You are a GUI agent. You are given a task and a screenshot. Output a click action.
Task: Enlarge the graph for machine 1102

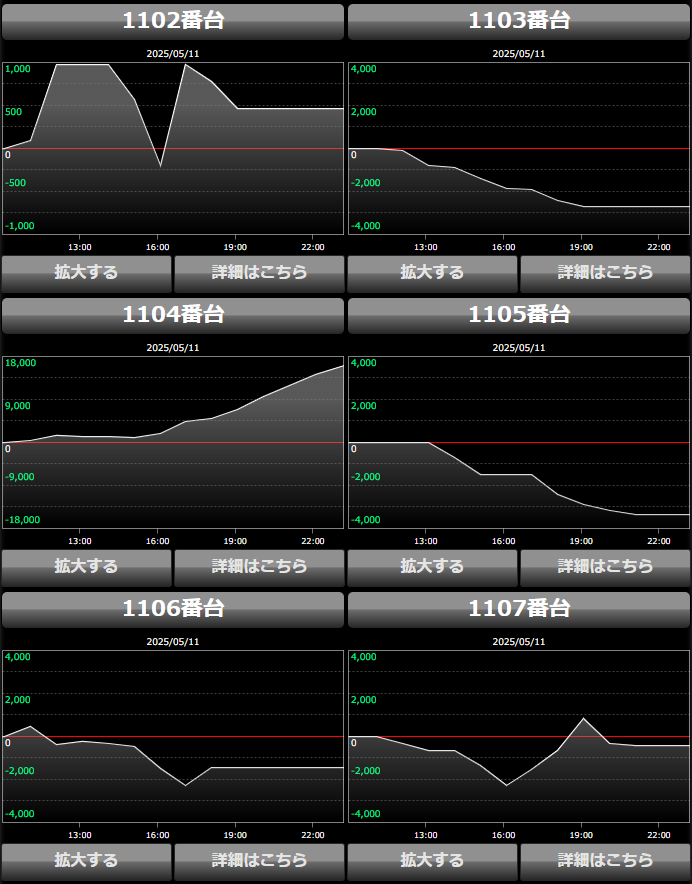[86, 272]
